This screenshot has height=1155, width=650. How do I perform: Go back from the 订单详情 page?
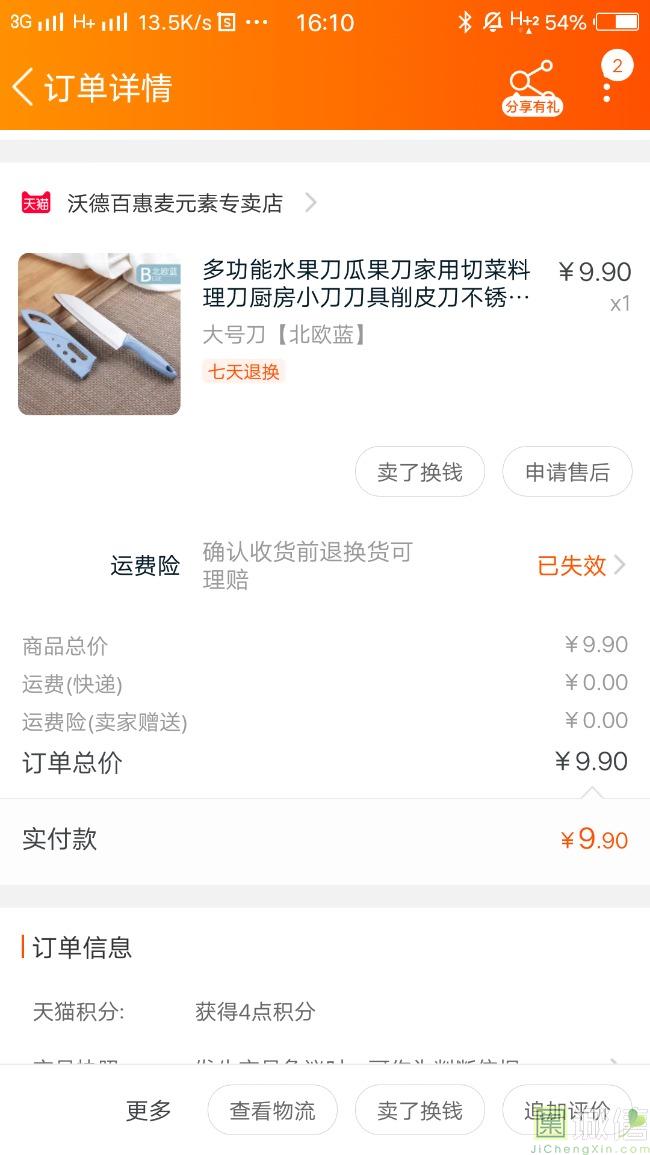tap(23, 88)
